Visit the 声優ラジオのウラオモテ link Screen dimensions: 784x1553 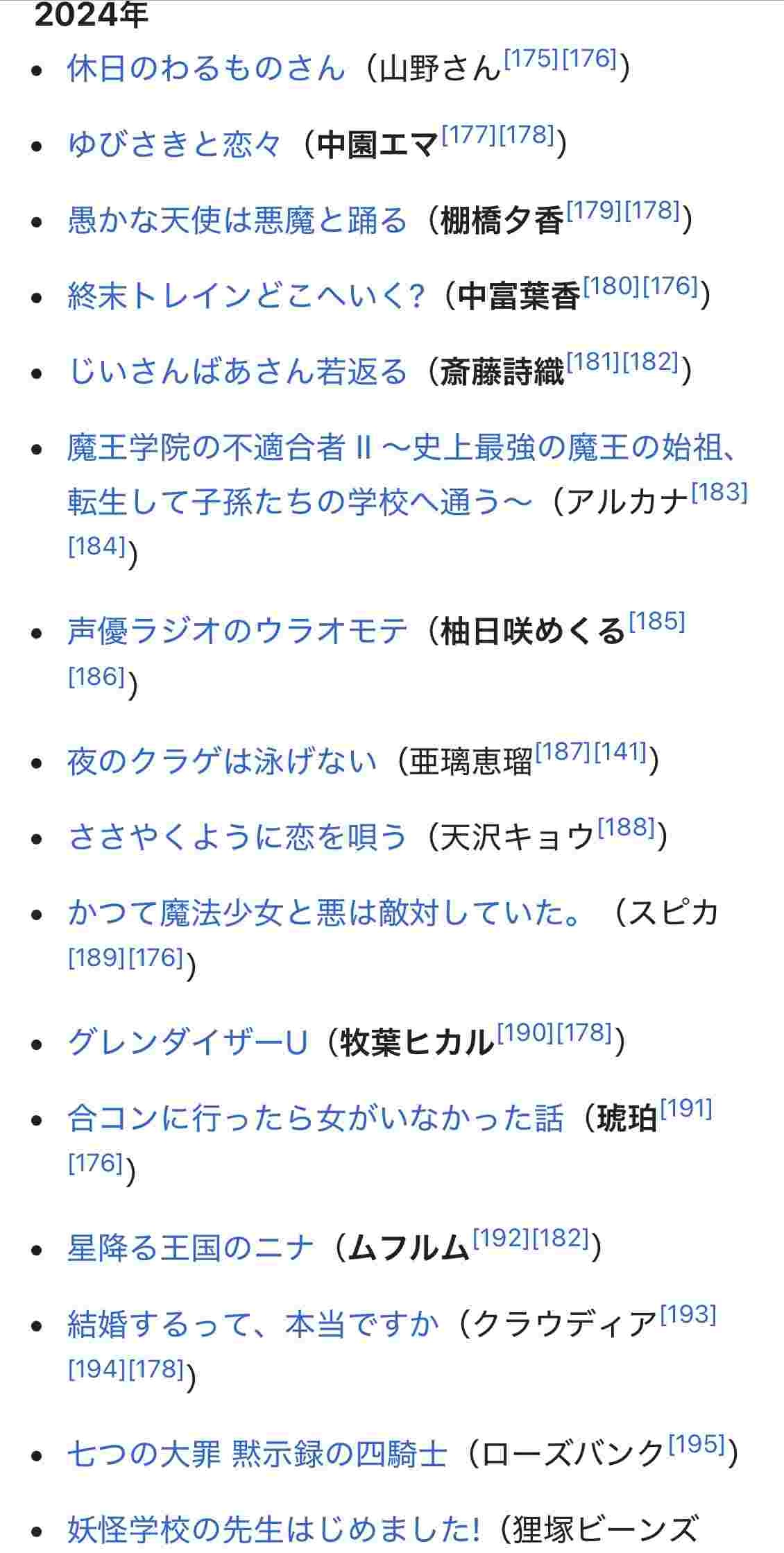(x=237, y=631)
